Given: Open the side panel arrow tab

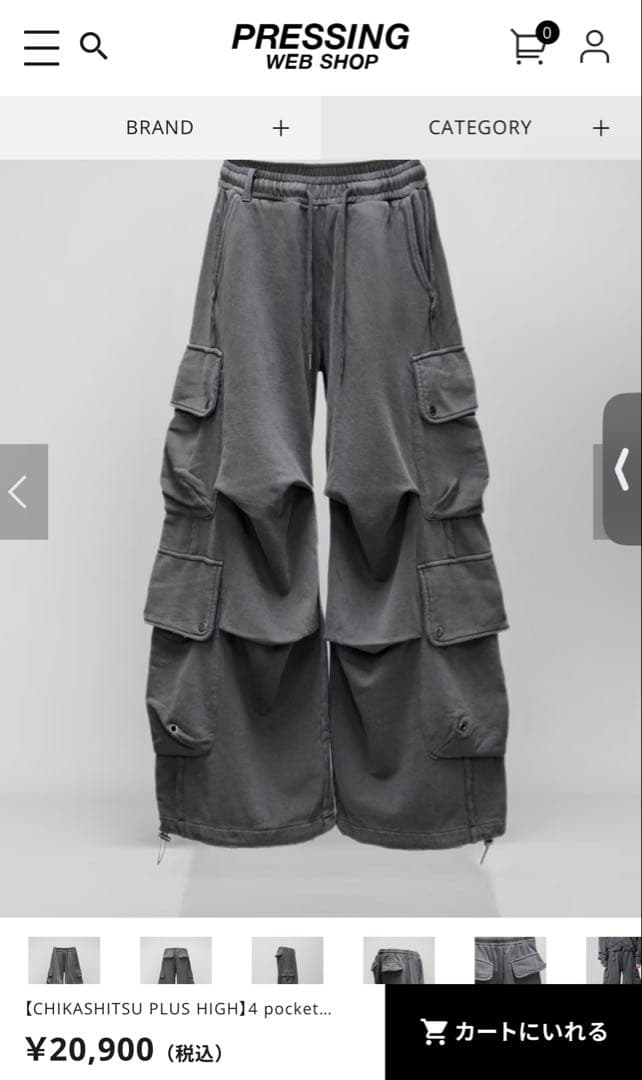Looking at the screenshot, I should coord(622,469).
